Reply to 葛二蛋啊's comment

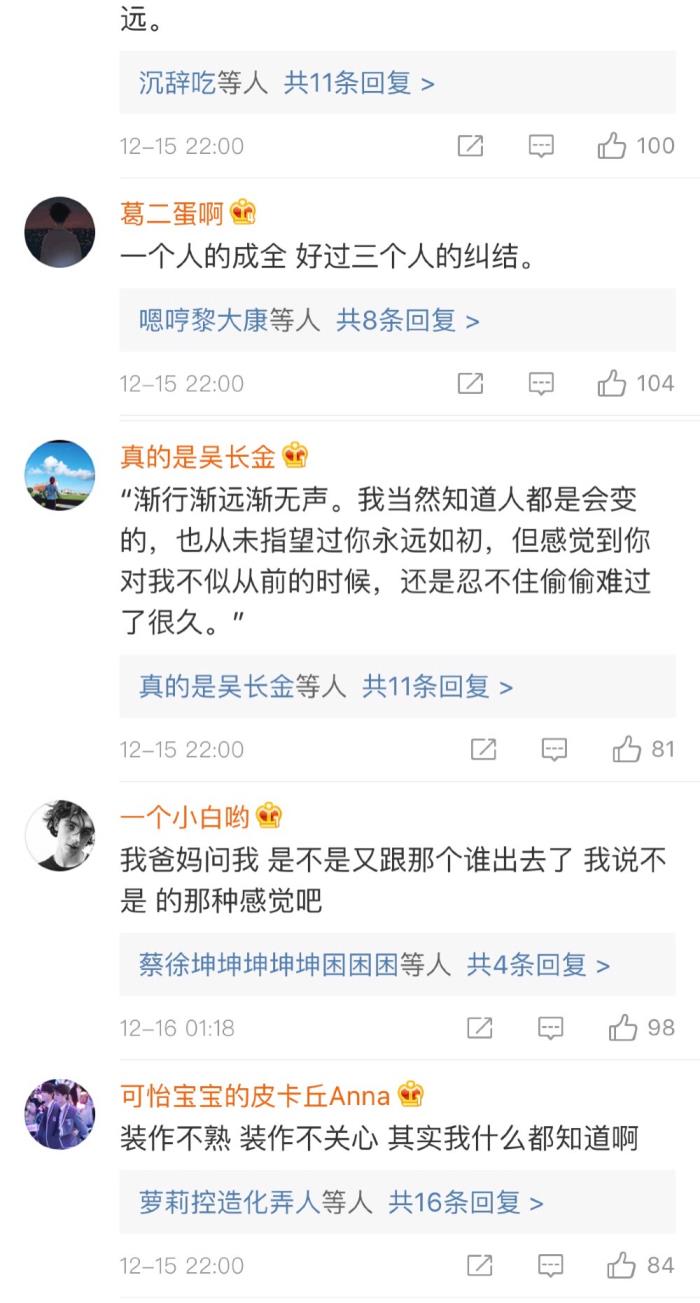tap(541, 383)
